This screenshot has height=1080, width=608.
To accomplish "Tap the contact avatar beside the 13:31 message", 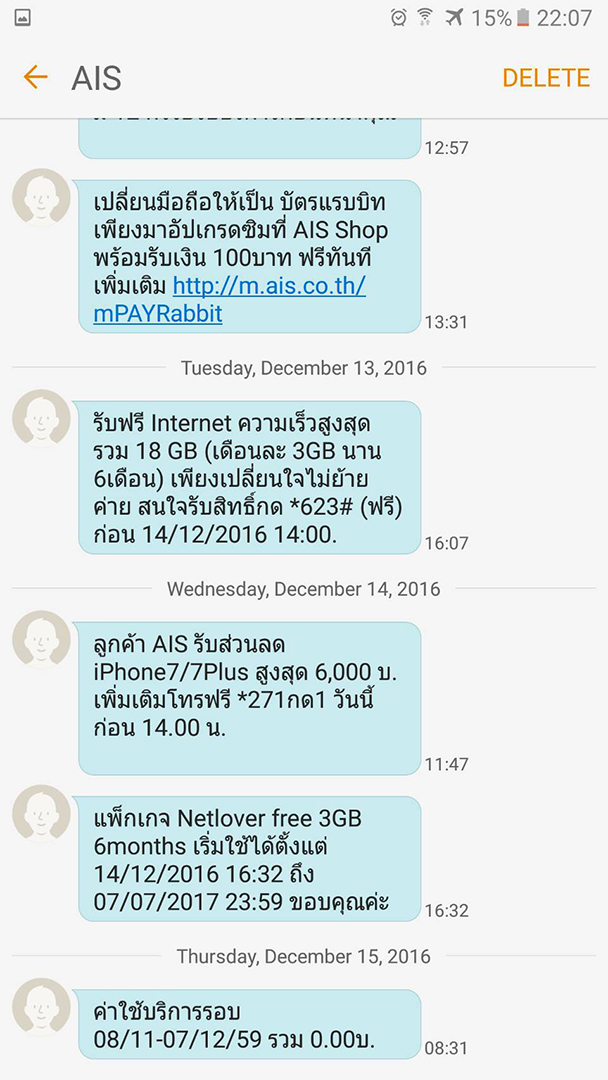I will pyautogui.click(x=41, y=198).
